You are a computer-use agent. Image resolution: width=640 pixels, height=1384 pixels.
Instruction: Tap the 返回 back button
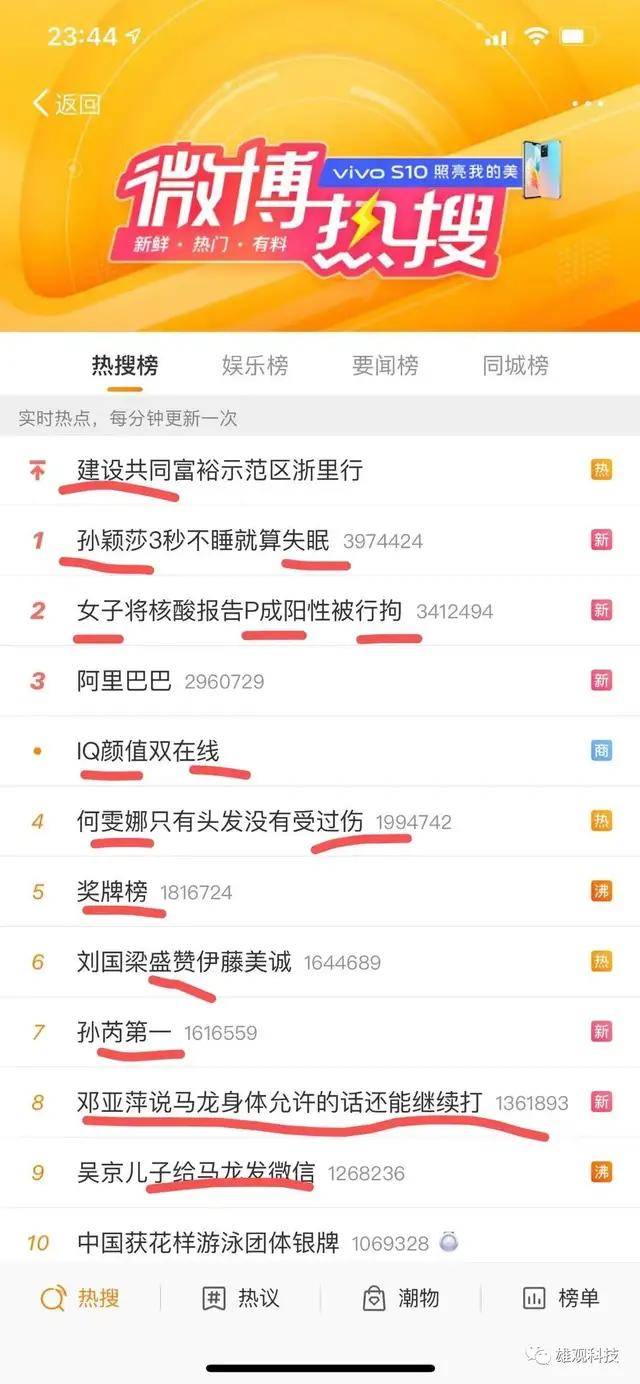[x=66, y=103]
